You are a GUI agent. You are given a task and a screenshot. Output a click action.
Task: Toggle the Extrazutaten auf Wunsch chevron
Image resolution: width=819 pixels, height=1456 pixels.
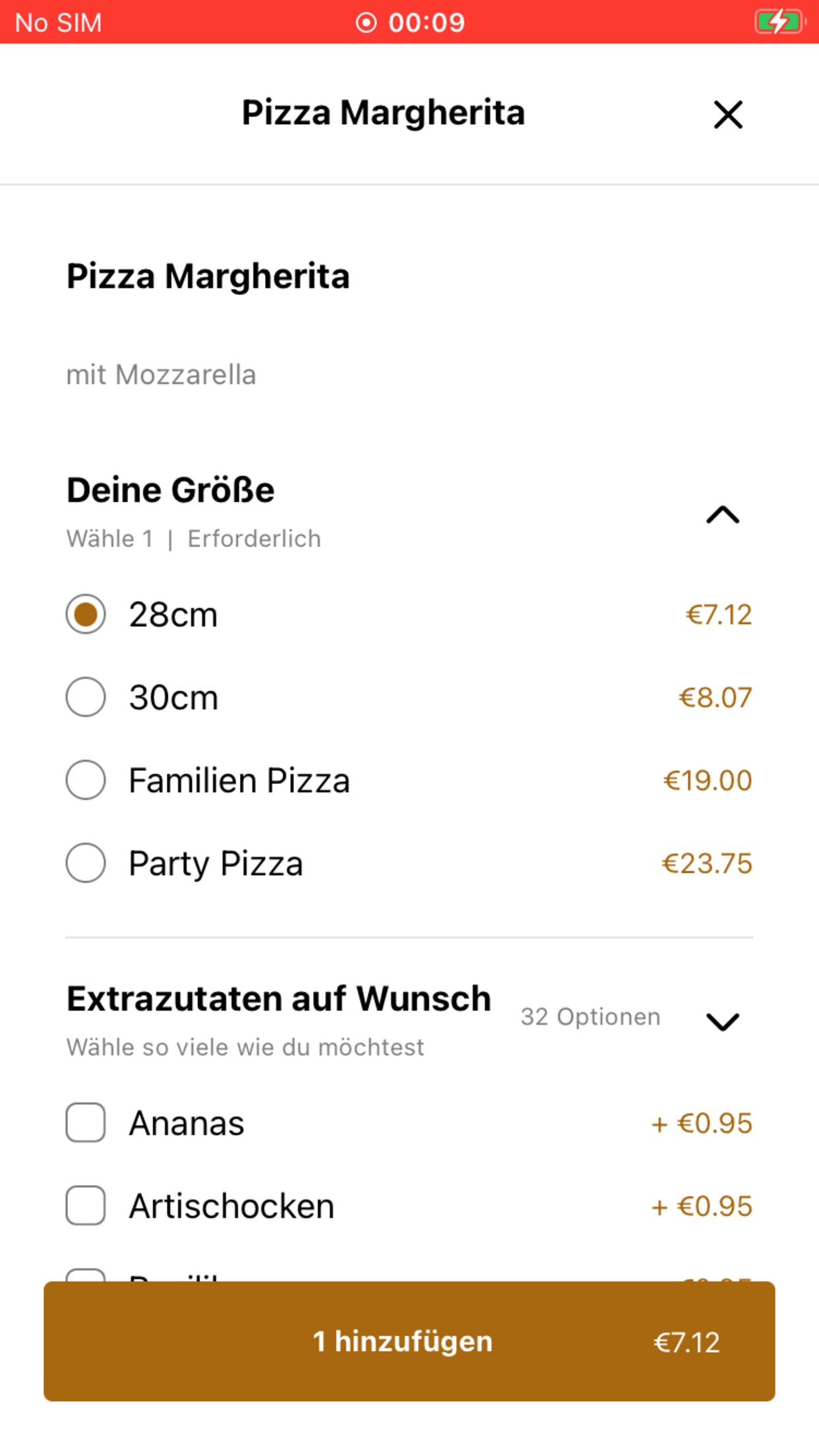click(723, 1021)
